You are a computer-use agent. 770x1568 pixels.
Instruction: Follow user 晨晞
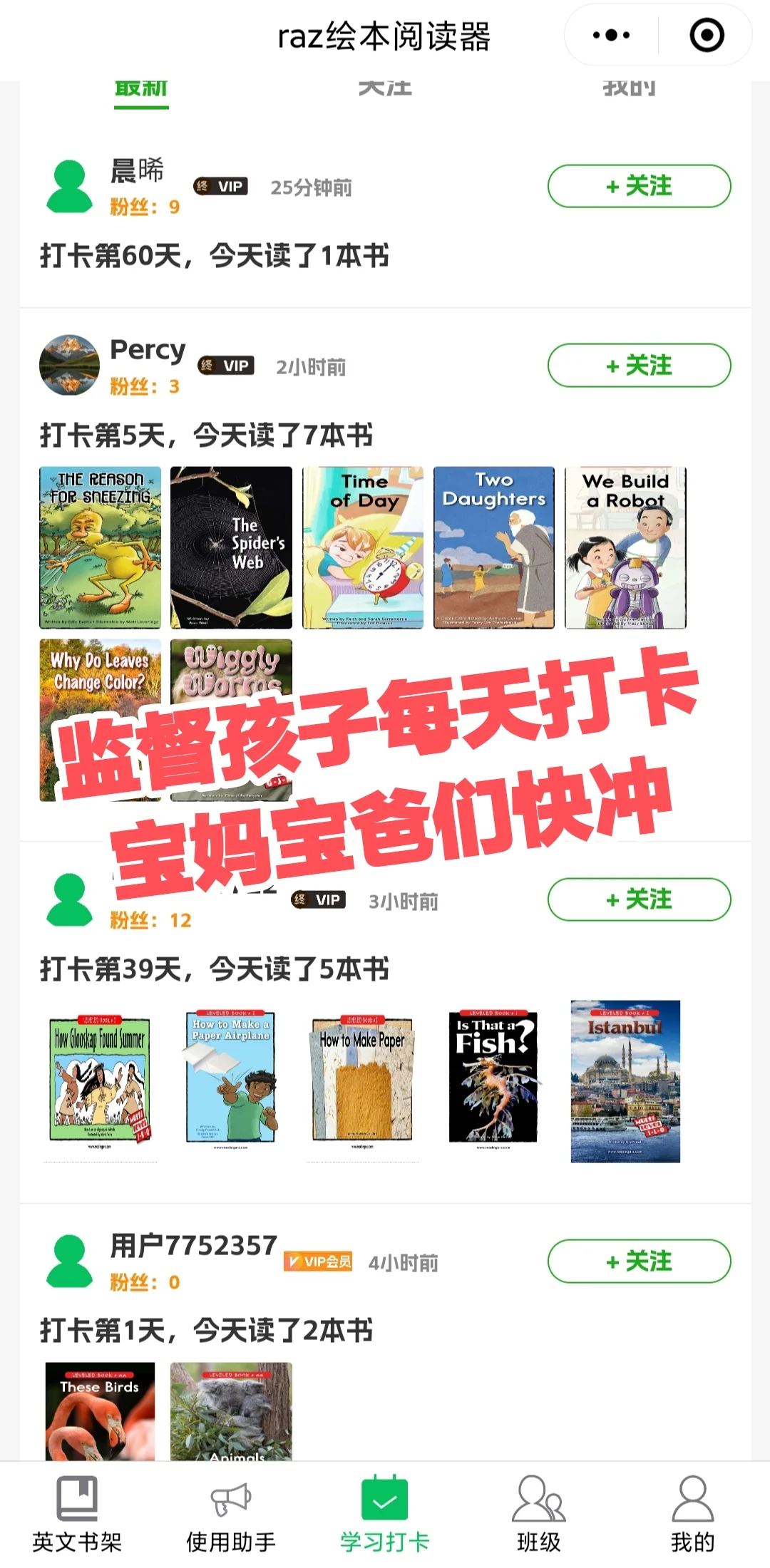[639, 186]
